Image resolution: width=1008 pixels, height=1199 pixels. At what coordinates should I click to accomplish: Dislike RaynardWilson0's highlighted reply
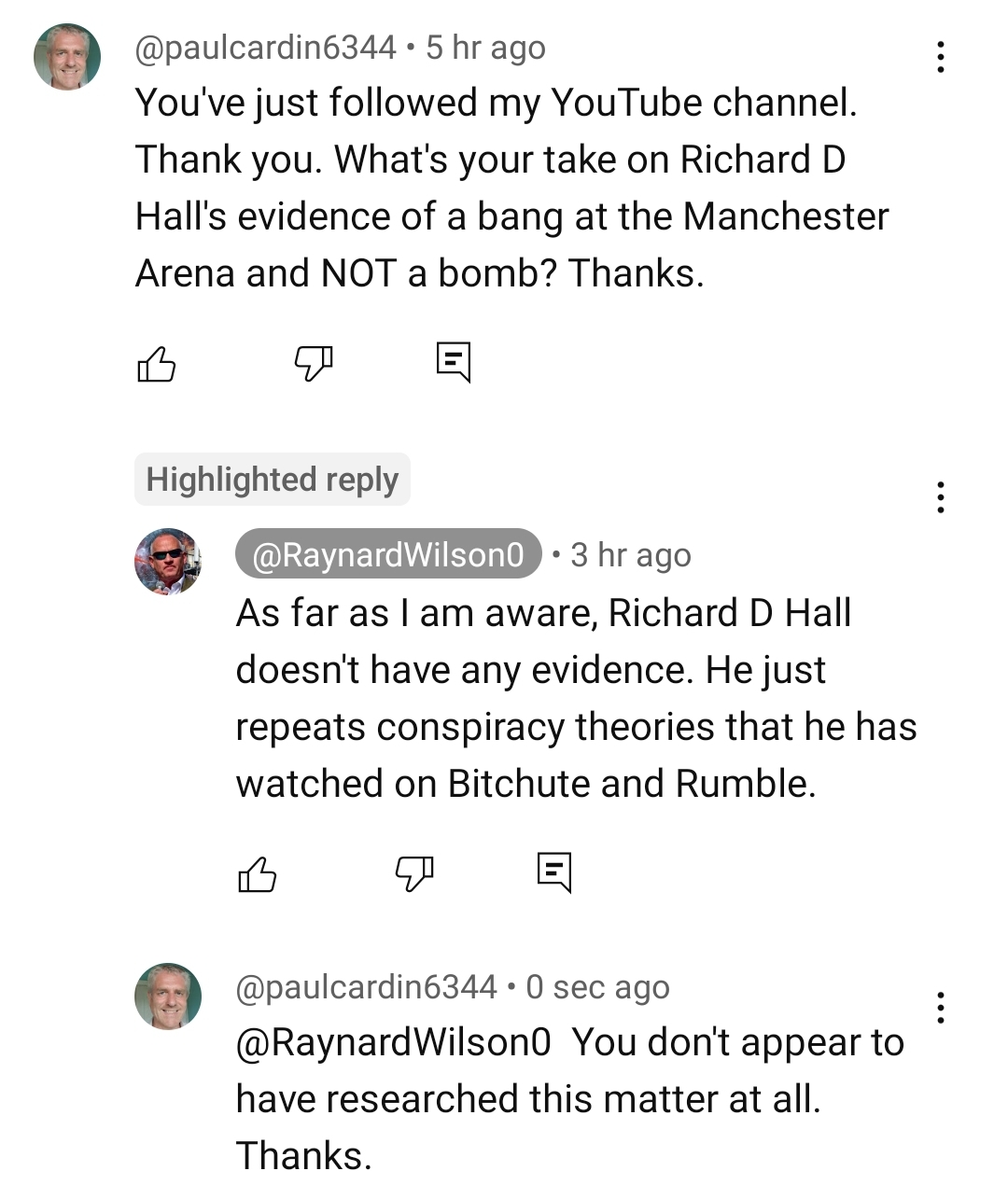point(414,874)
